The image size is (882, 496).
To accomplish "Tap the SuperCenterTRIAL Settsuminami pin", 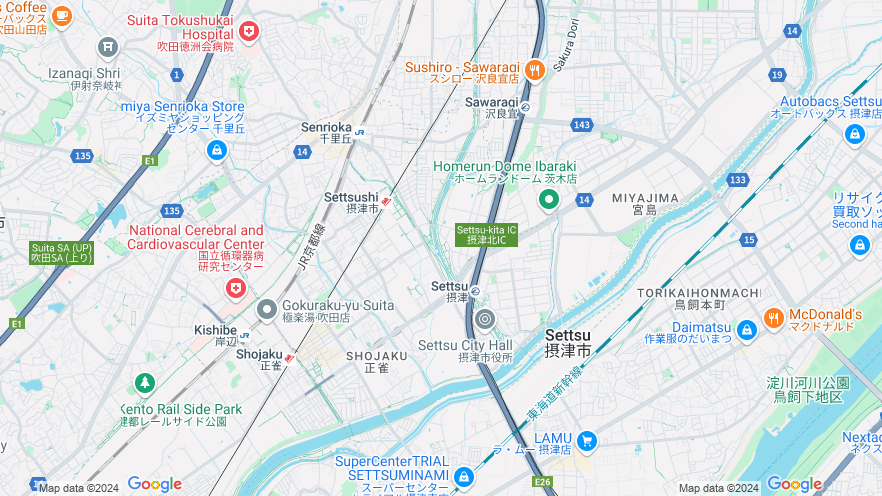I will pos(464,477).
